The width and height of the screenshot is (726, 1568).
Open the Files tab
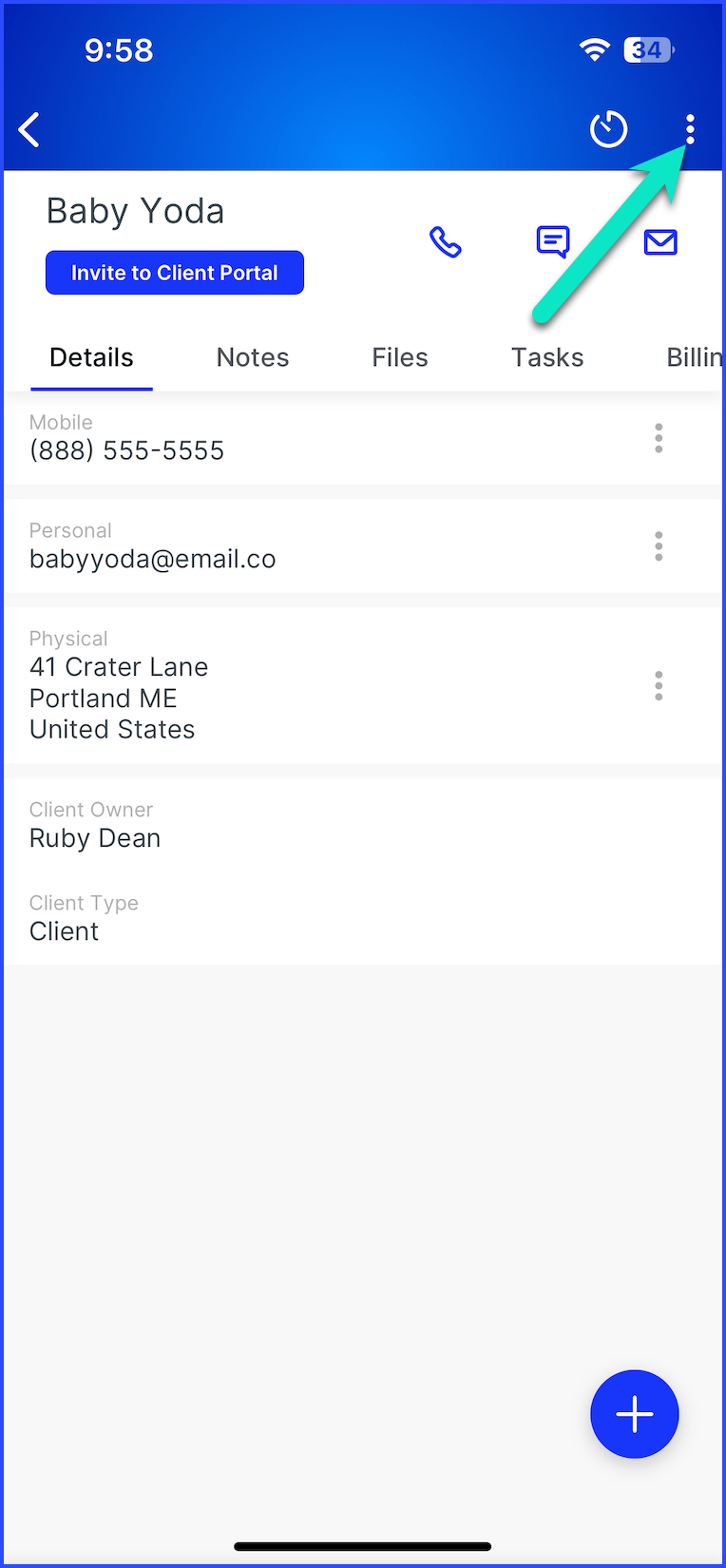tap(400, 357)
